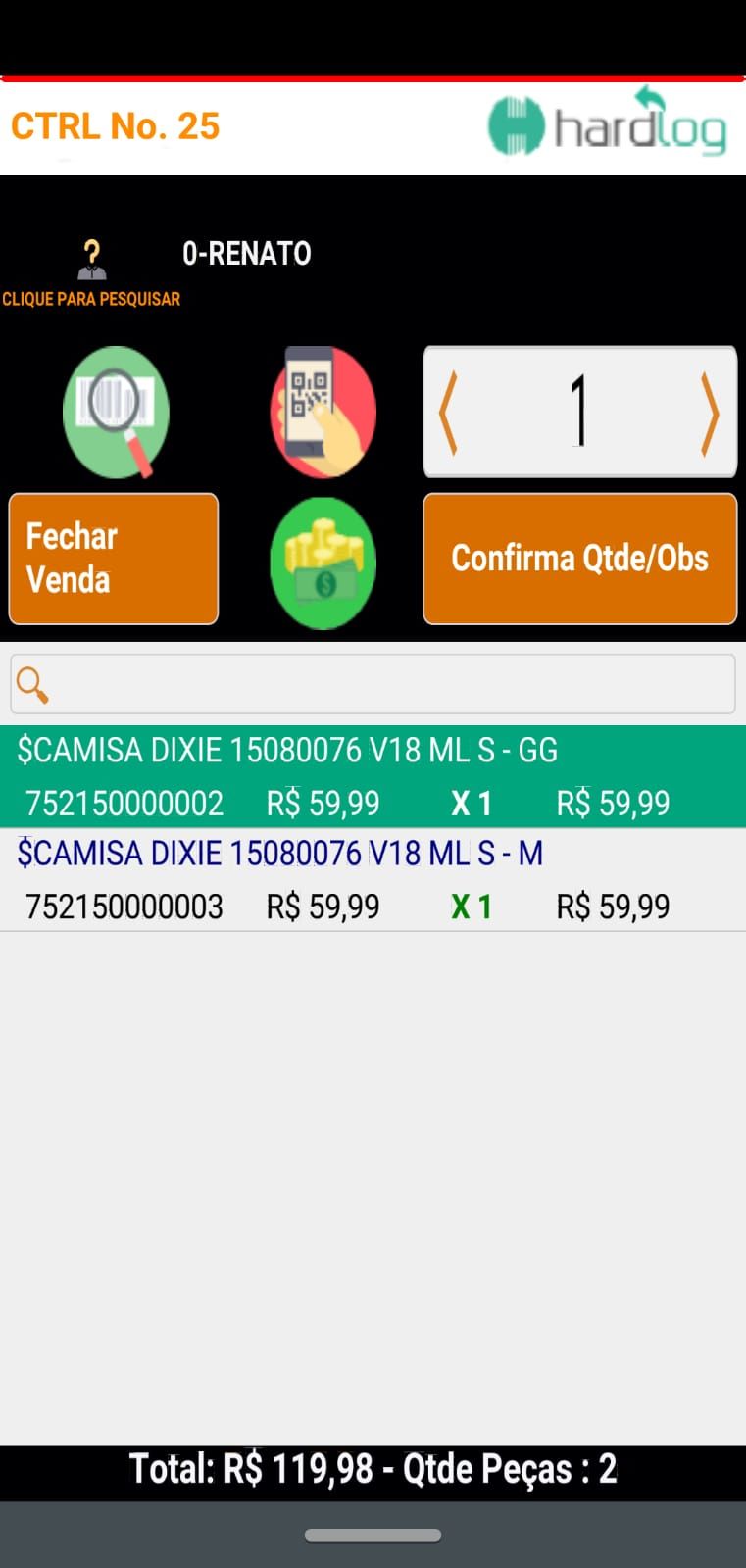The image size is (746, 1568).
Task: Scan a QR code with the phone icon
Action: pos(323,412)
